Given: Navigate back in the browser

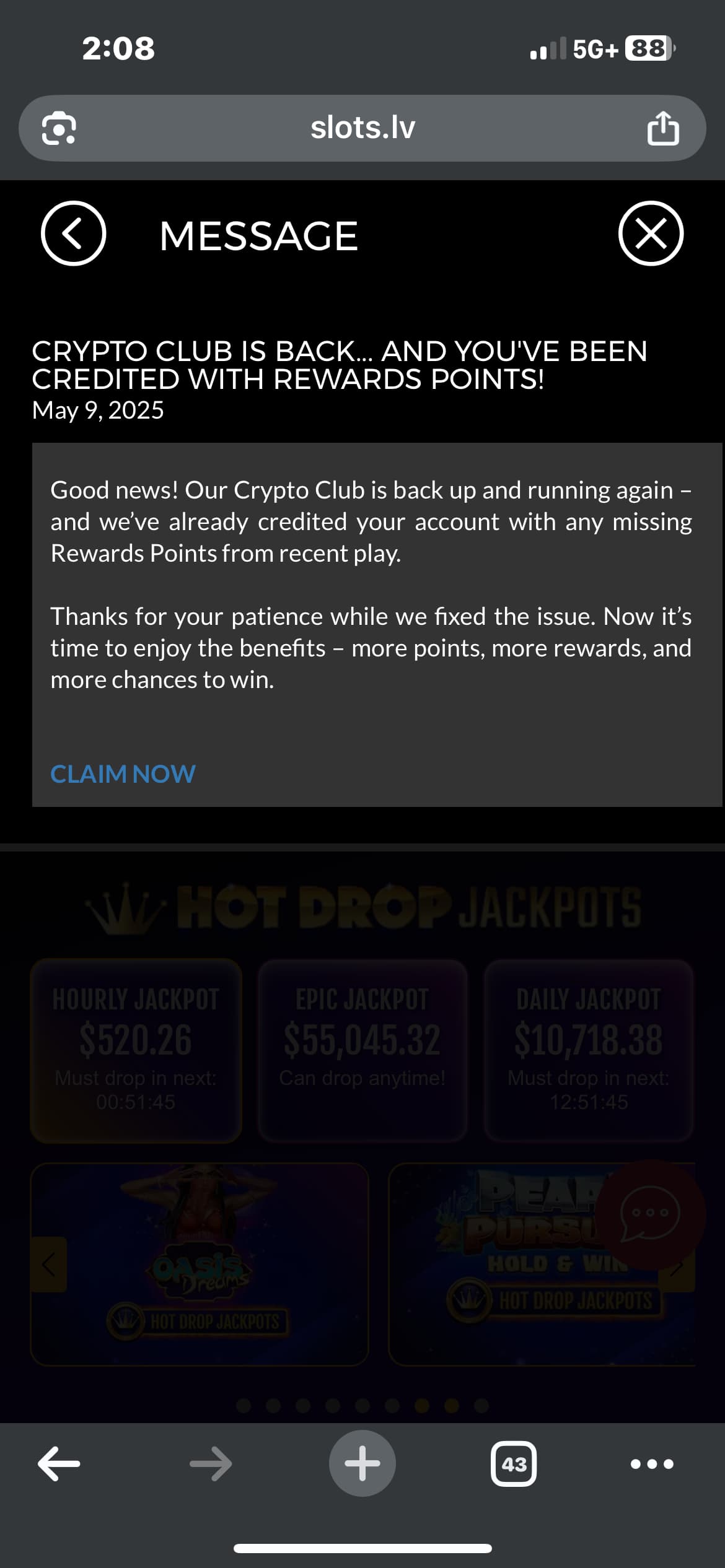Looking at the screenshot, I should (x=59, y=1464).
